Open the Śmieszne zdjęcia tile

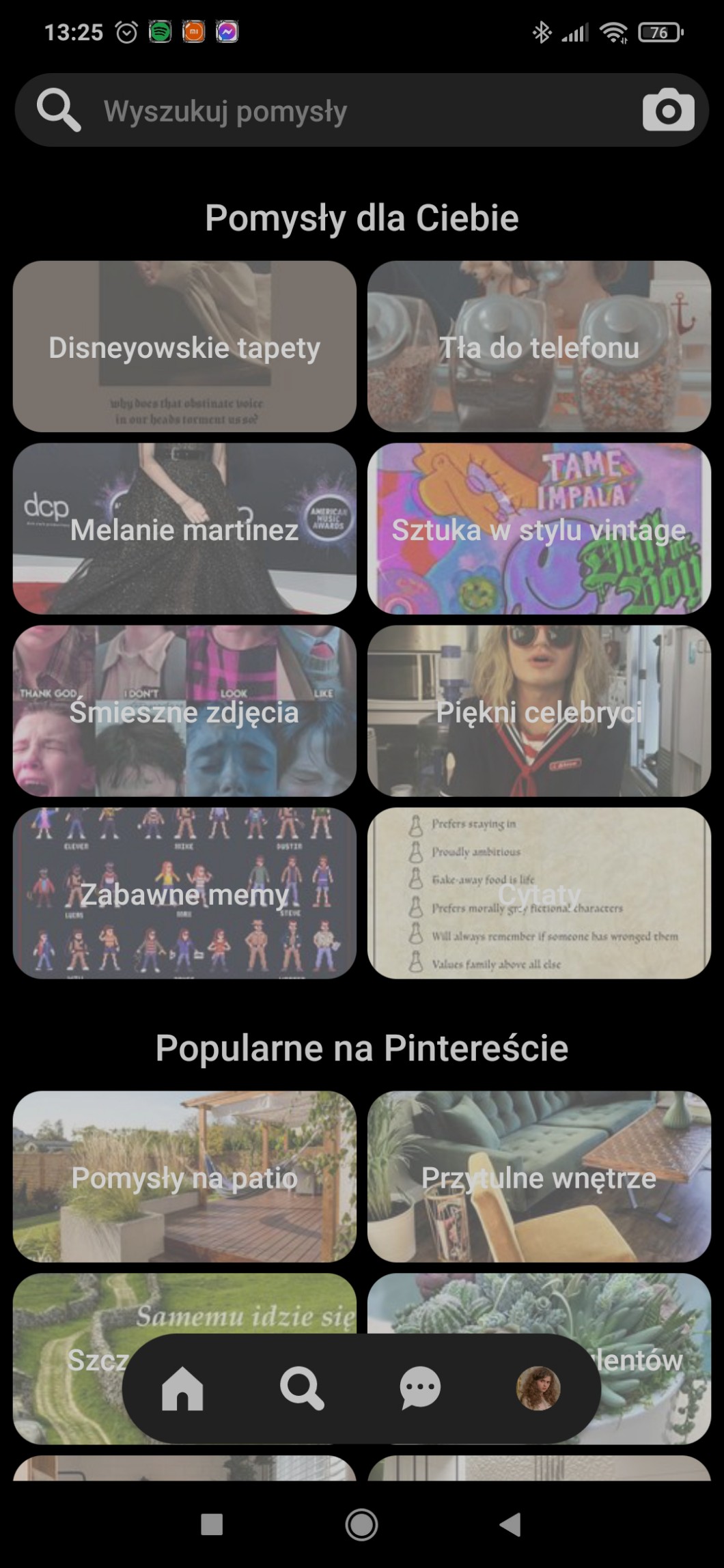[x=184, y=711]
